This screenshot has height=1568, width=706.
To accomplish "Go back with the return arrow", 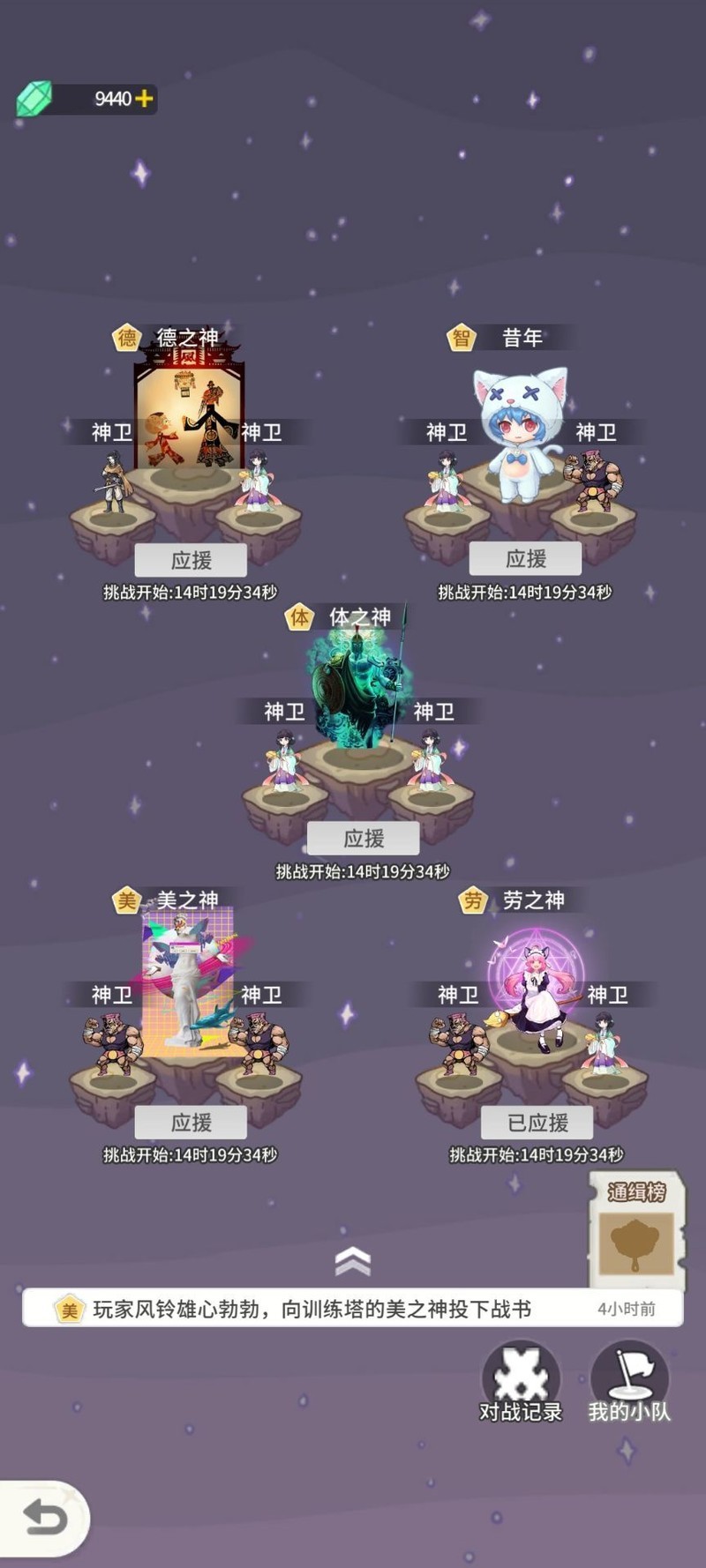I will coord(44,1519).
